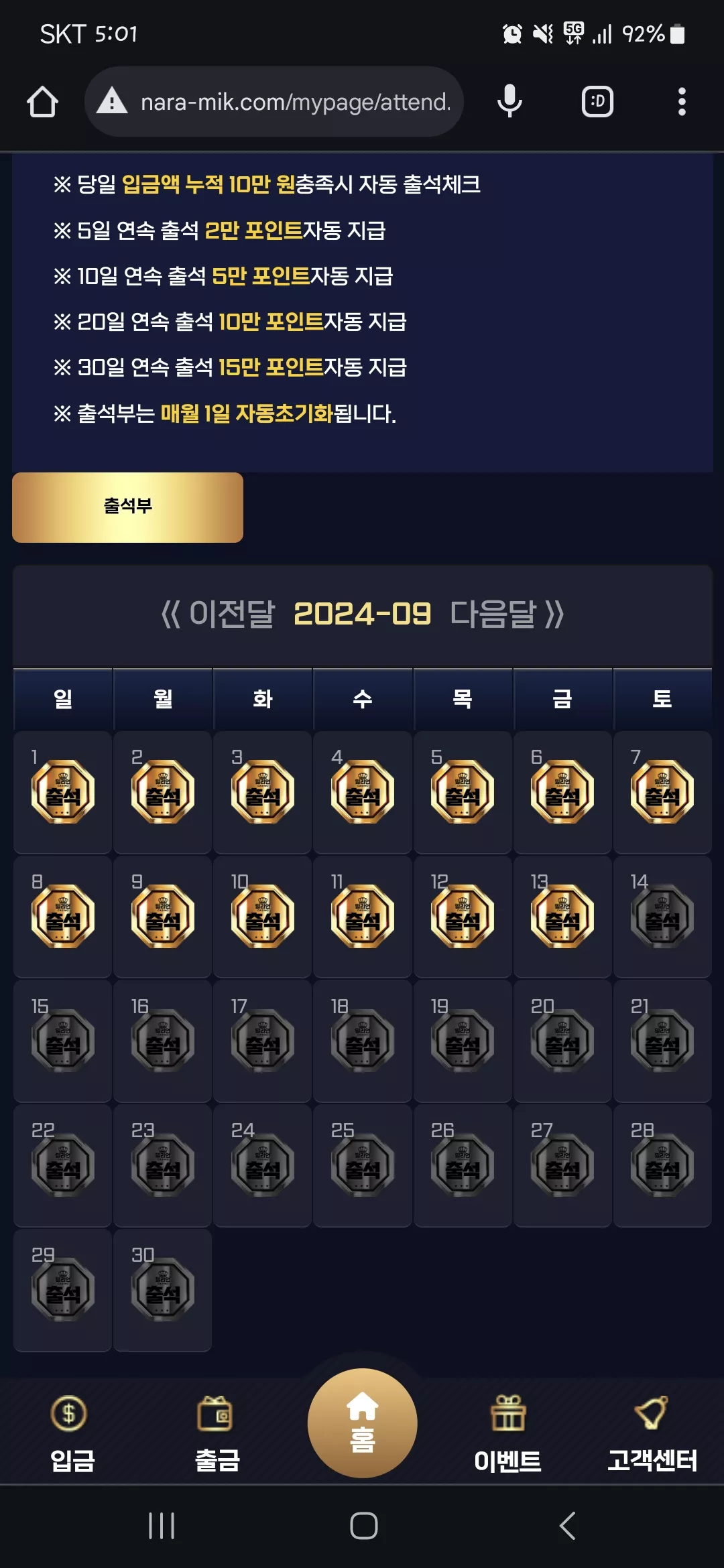The width and height of the screenshot is (724, 1568).
Task: Start voice search with the microphone
Action: pyautogui.click(x=509, y=102)
